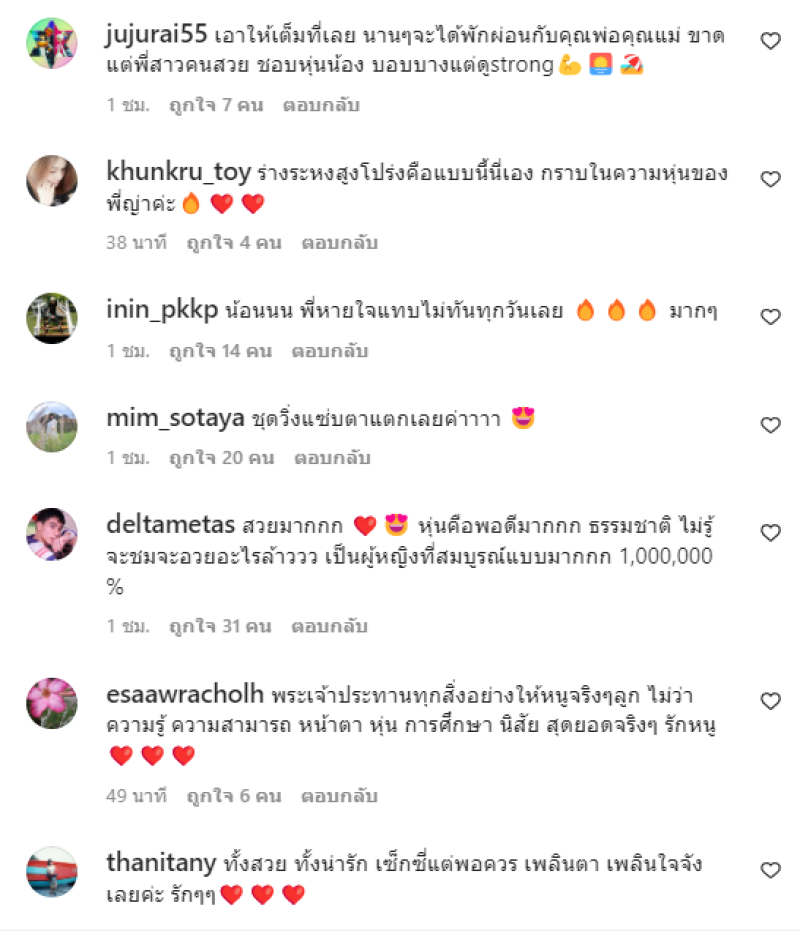Open mim_sotaya's profile picture
Viewport: 800px width, 934px height.
tap(51, 427)
